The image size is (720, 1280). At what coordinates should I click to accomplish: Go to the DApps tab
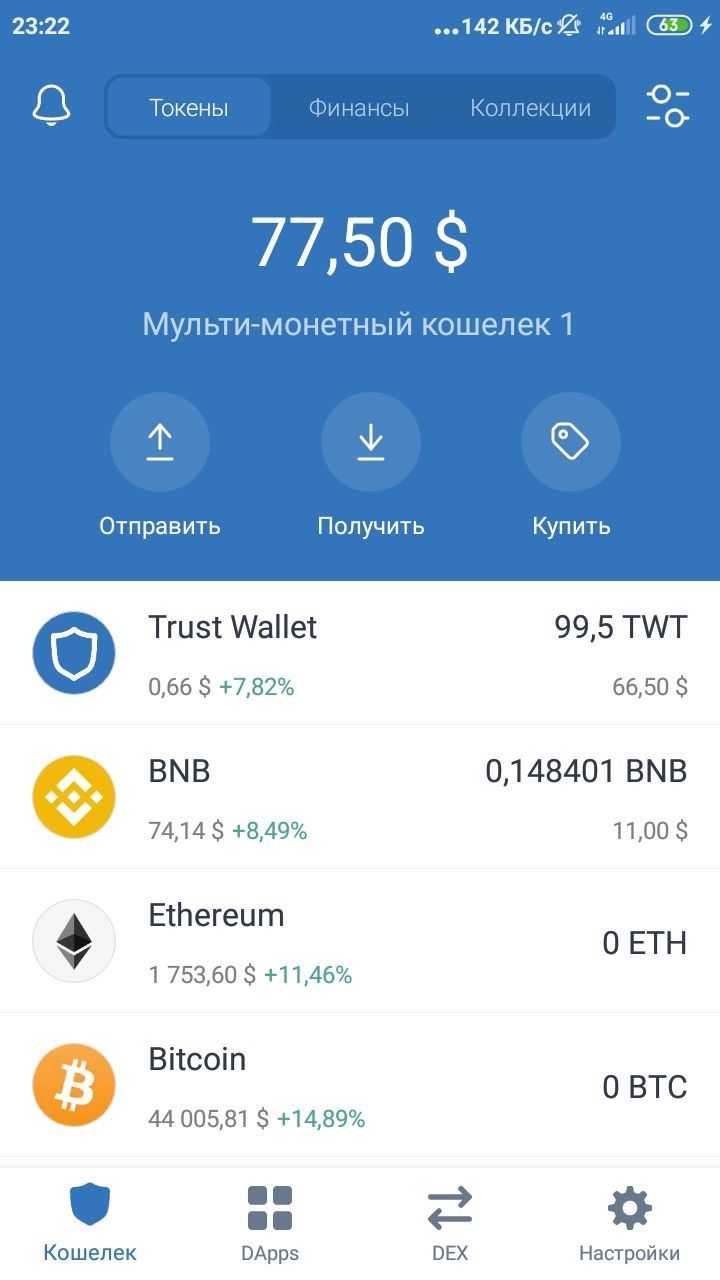270,1223
